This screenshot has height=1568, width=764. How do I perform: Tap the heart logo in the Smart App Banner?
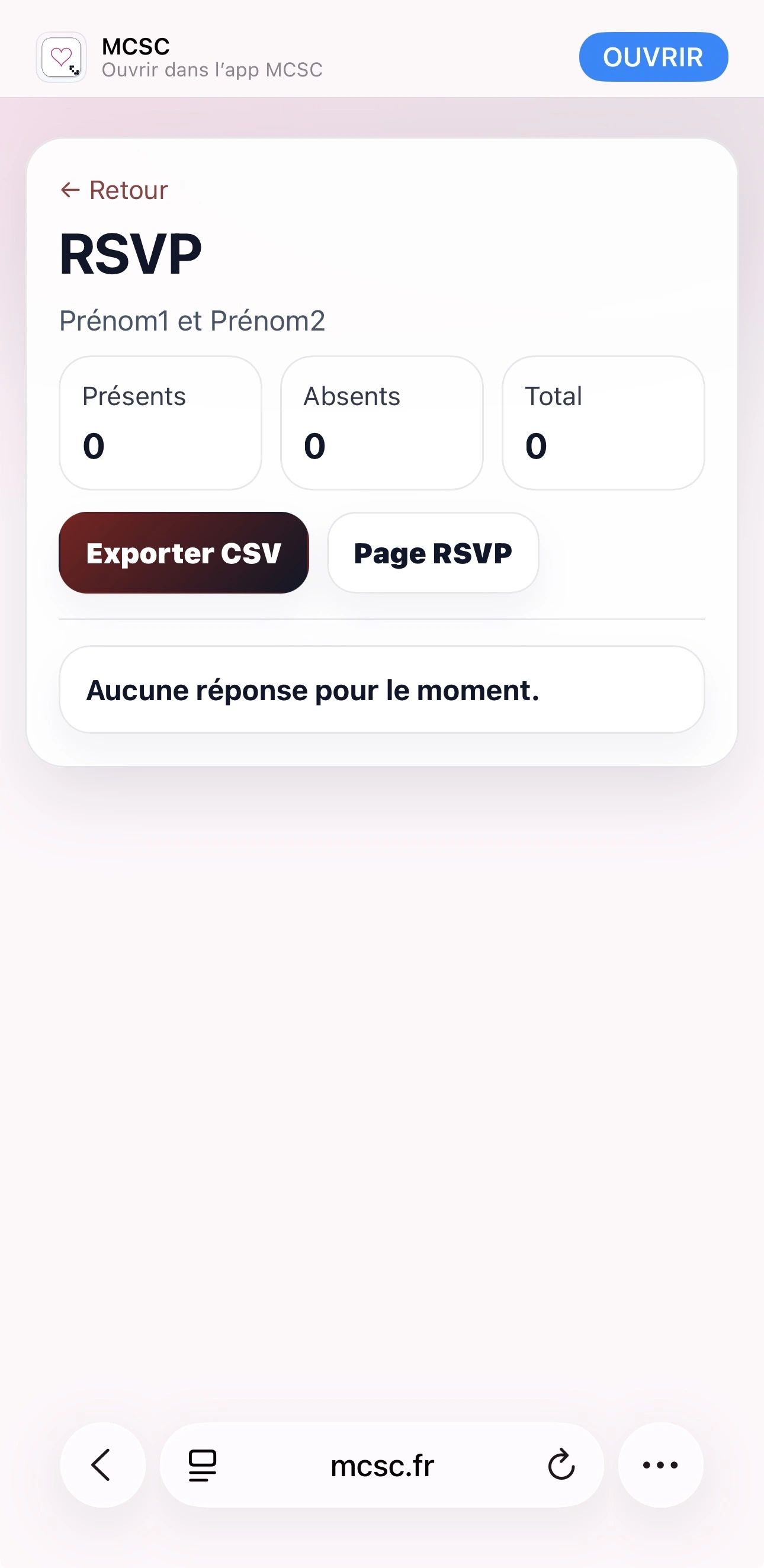[x=61, y=57]
